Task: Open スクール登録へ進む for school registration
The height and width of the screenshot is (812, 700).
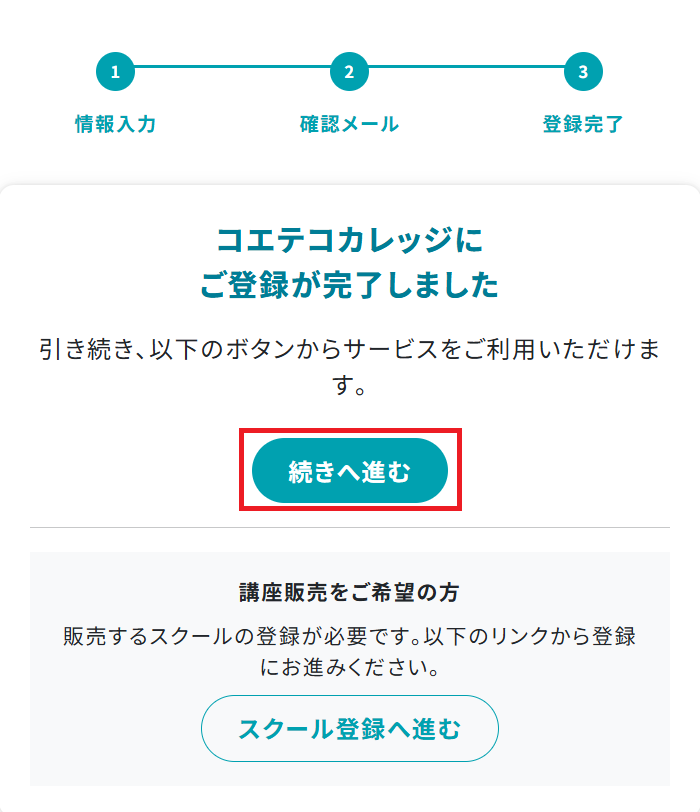Action: [x=349, y=729]
